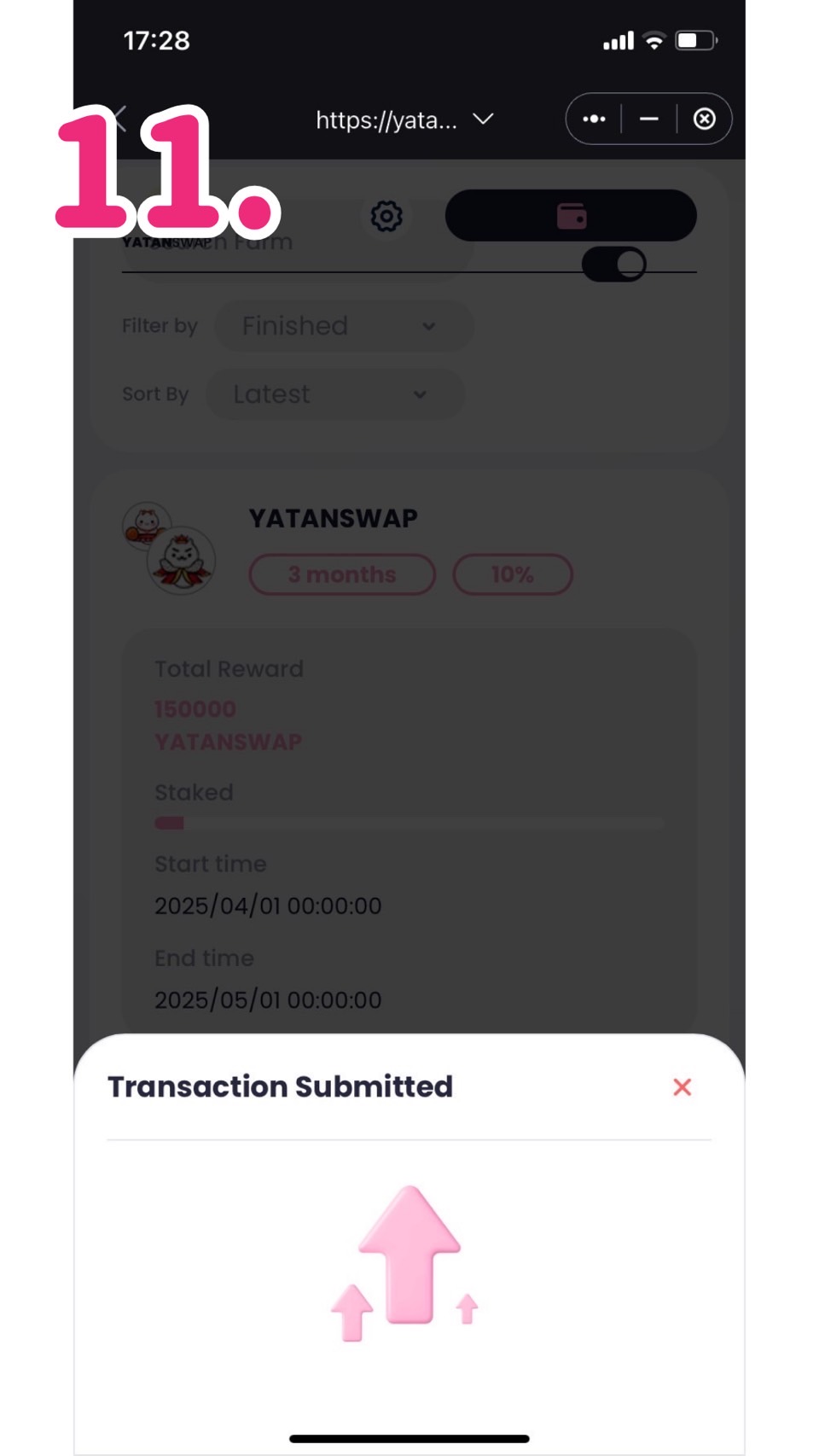Tap the black wallet button
The width and height of the screenshot is (819, 1456).
click(571, 215)
